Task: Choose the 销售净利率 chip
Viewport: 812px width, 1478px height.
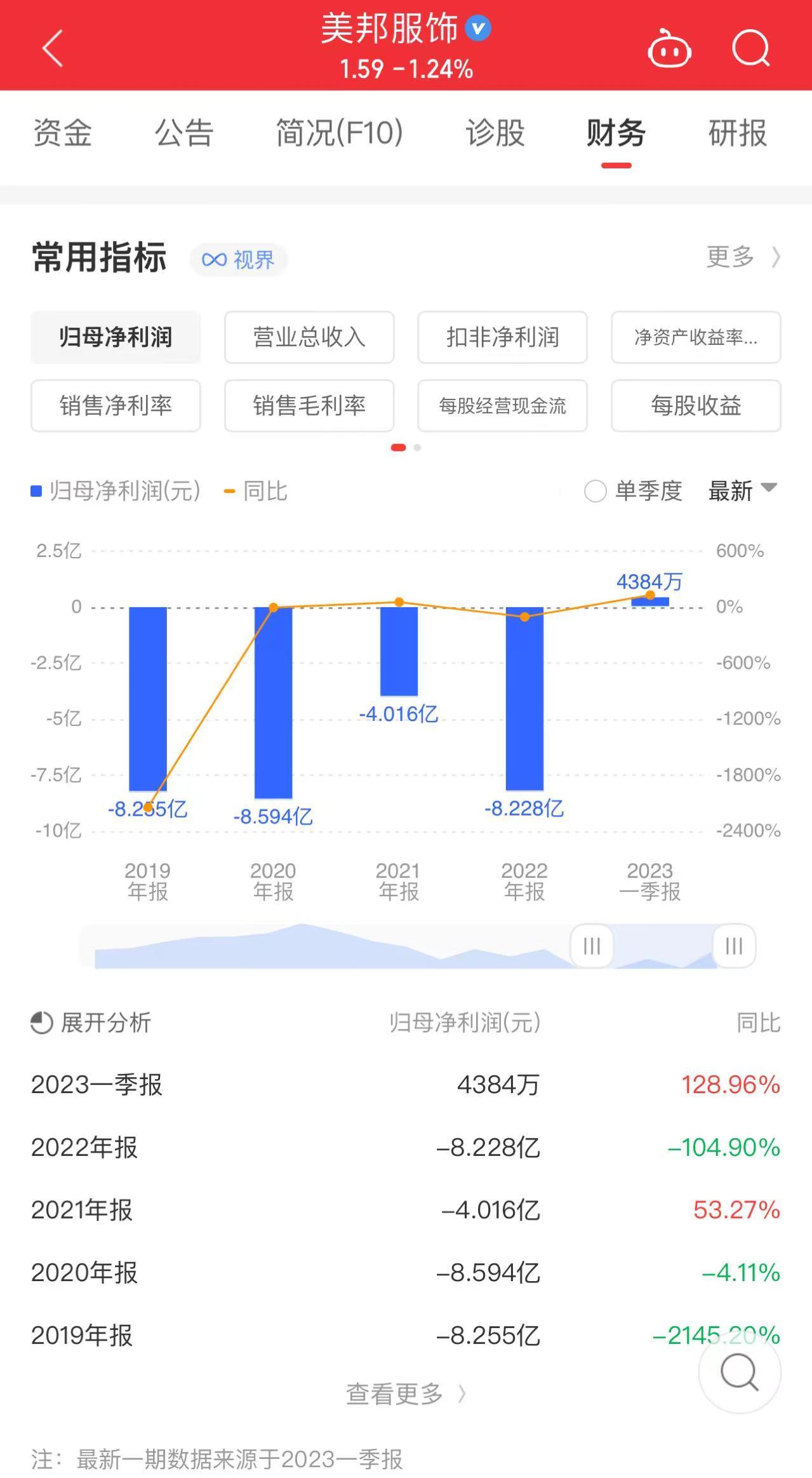Action: pos(116,406)
